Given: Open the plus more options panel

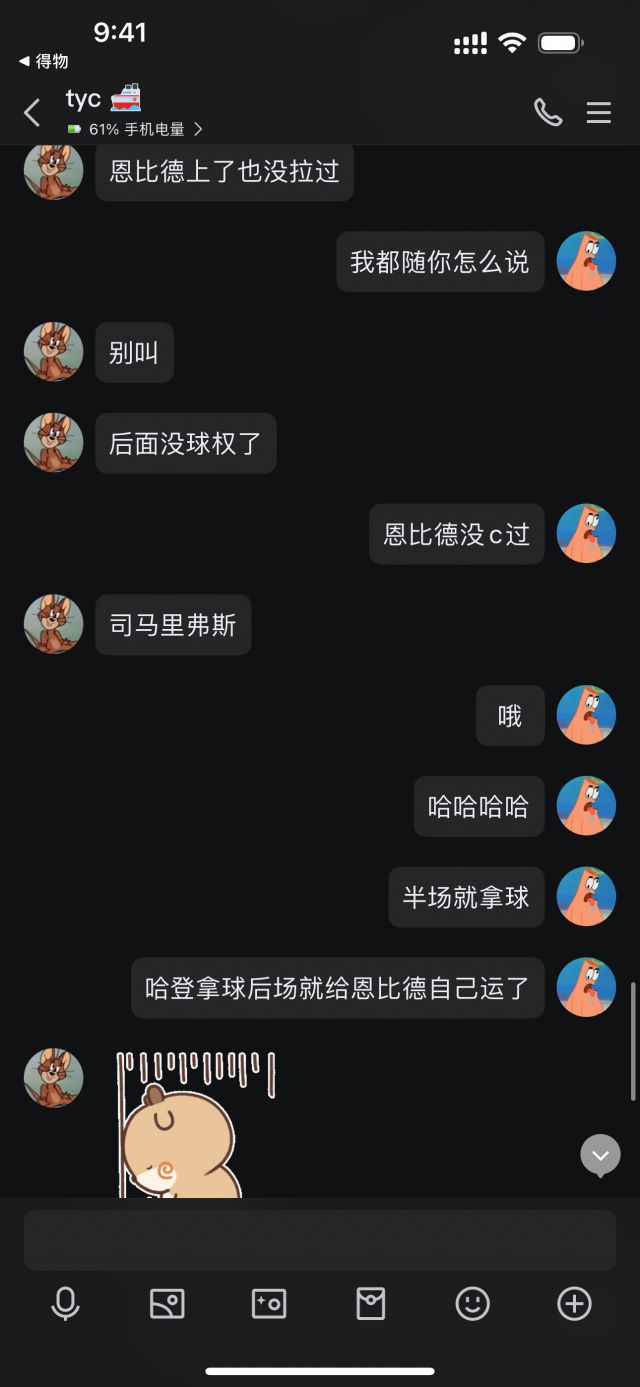Looking at the screenshot, I should [574, 1304].
